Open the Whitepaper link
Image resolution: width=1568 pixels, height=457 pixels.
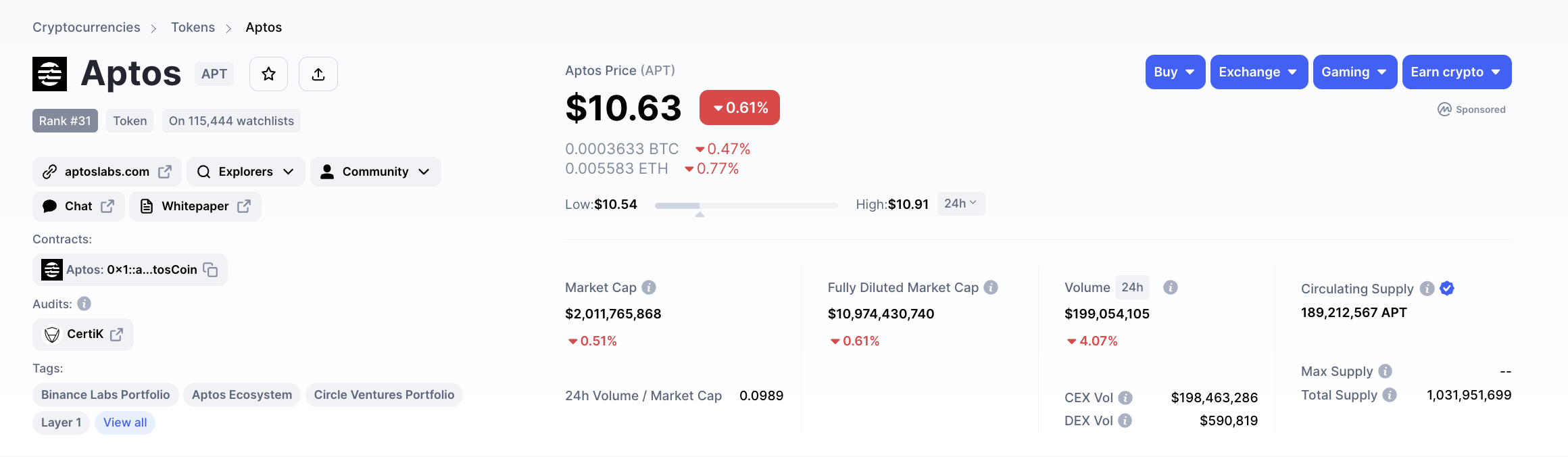[x=195, y=206]
